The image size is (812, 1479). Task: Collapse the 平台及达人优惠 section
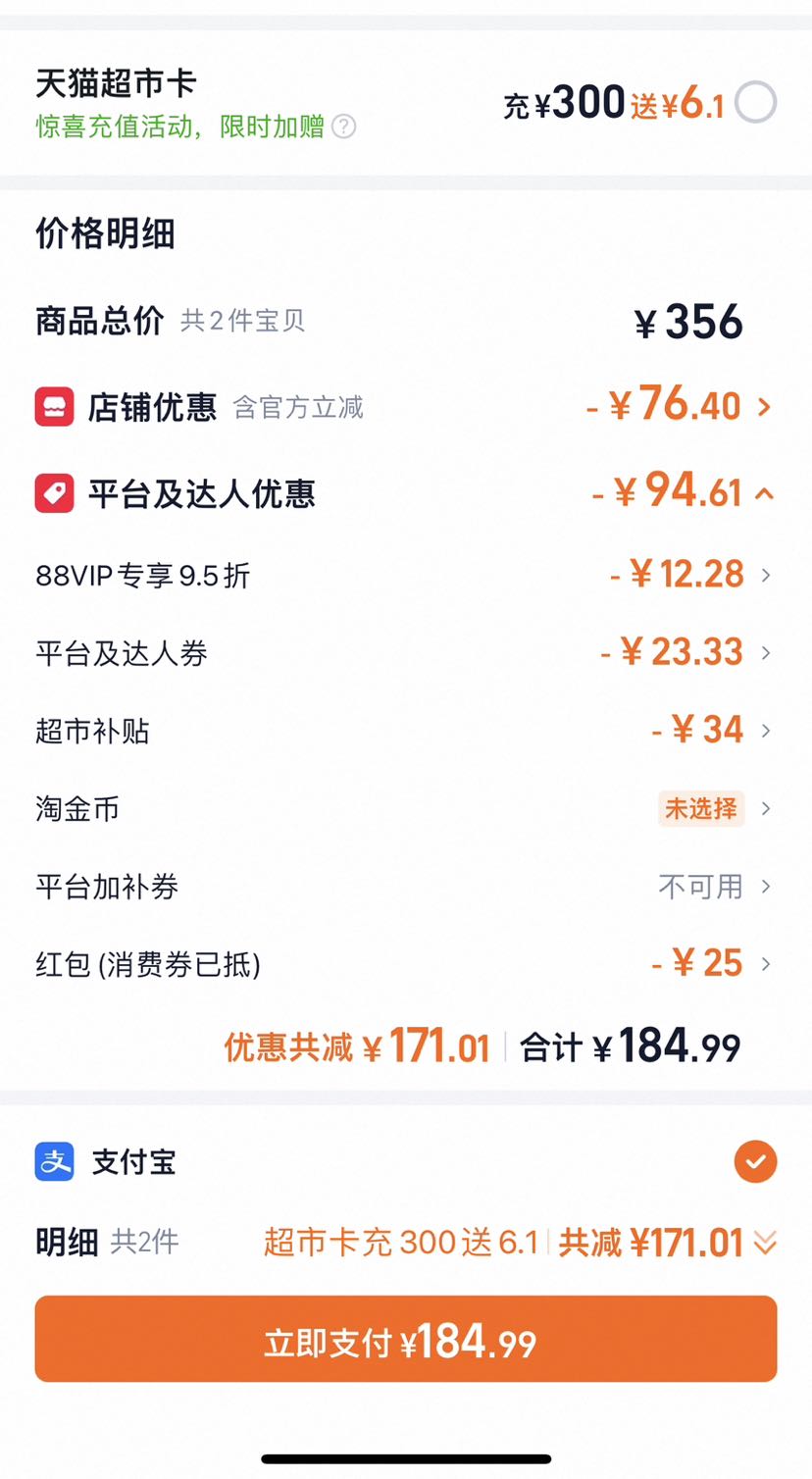[764, 493]
